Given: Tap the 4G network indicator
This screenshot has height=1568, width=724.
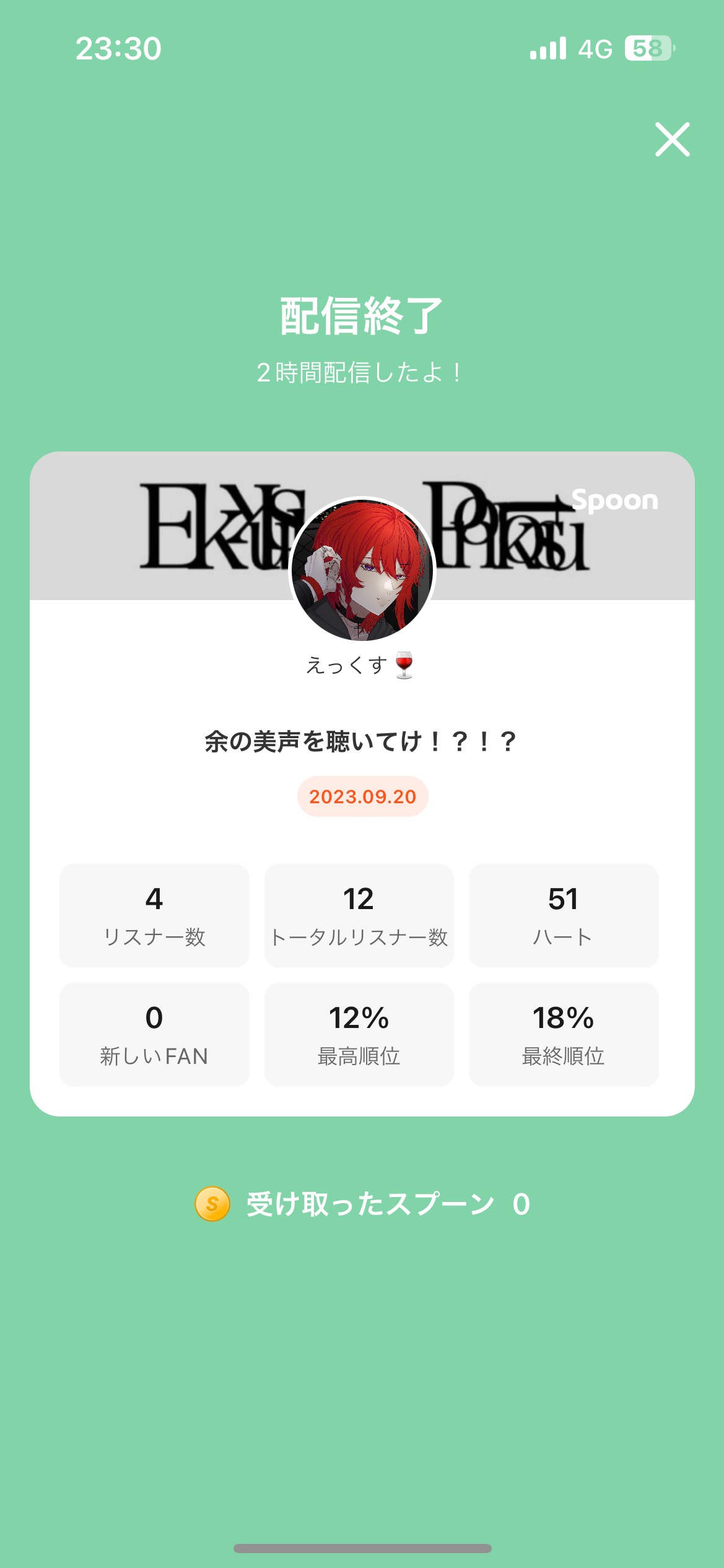Looking at the screenshot, I should click(x=596, y=50).
